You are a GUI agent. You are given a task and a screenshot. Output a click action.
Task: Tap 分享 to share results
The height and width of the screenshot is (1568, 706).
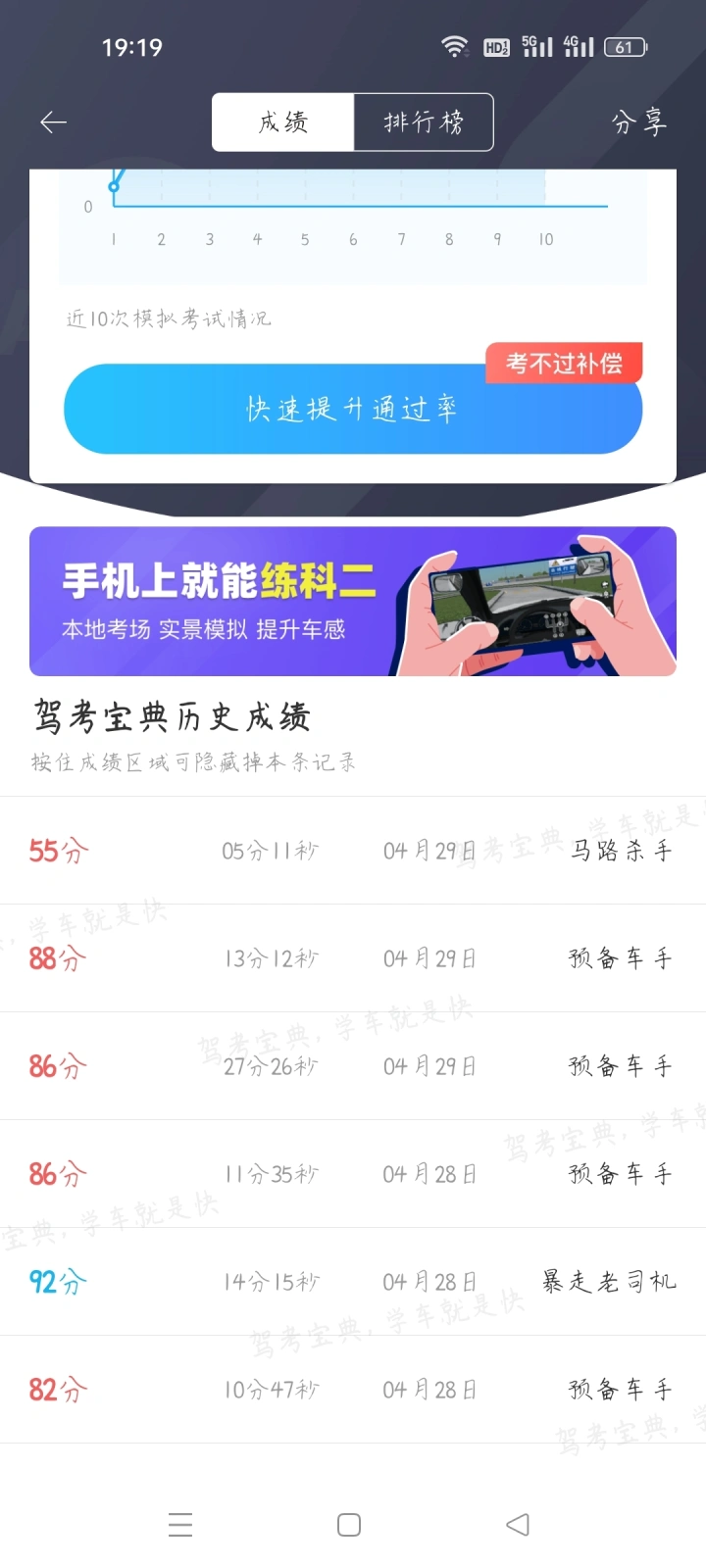click(638, 122)
